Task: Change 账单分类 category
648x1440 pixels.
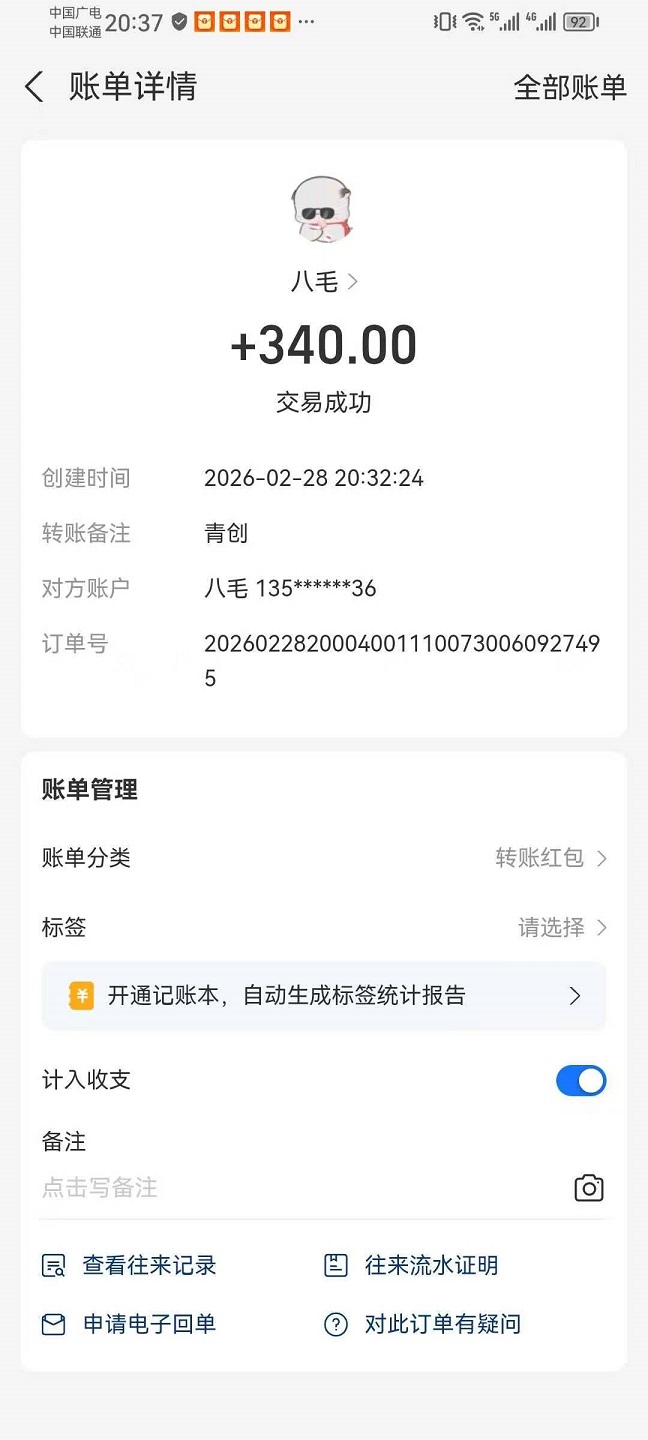Action: click(551, 858)
